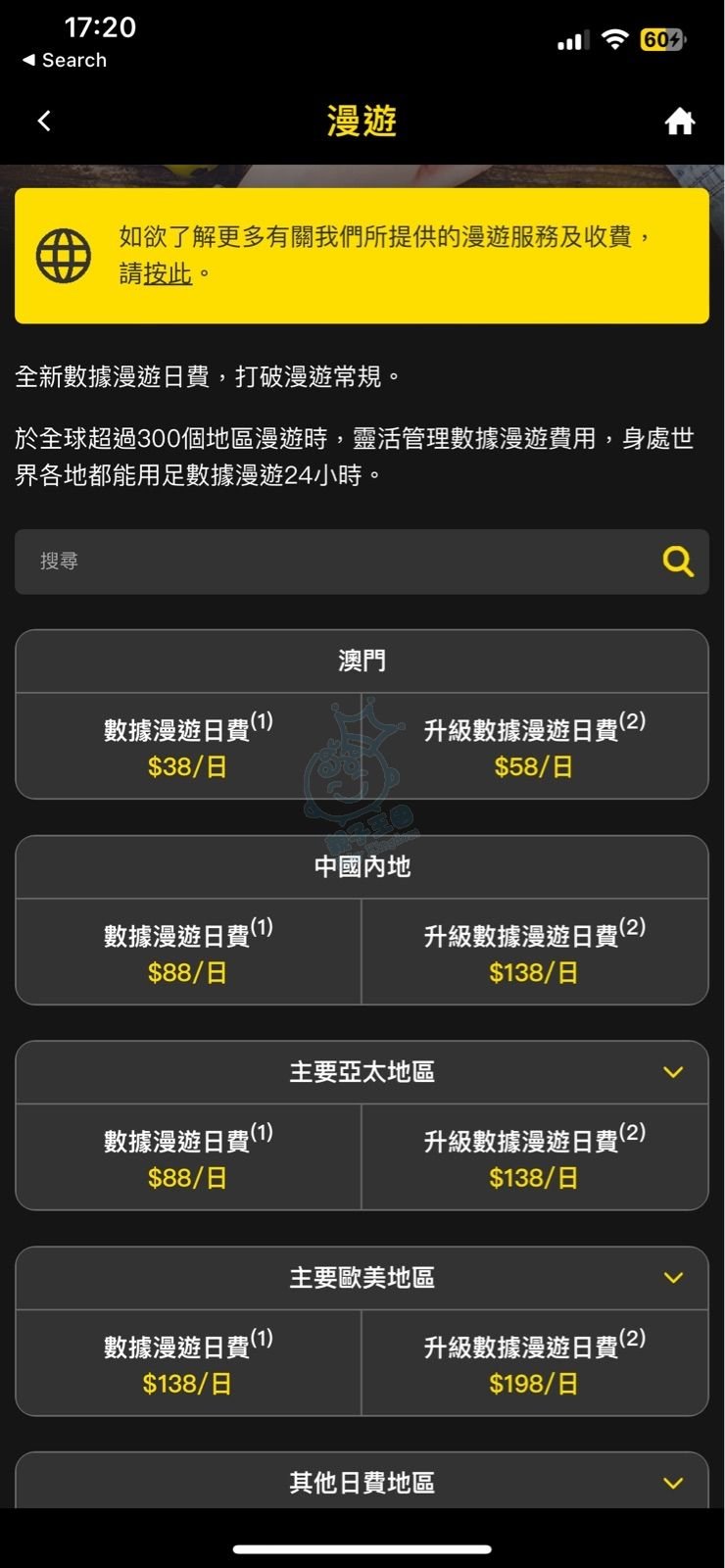725x1568 pixels.
Task: Expand the 其他日費地區 section
Action: click(x=672, y=1483)
